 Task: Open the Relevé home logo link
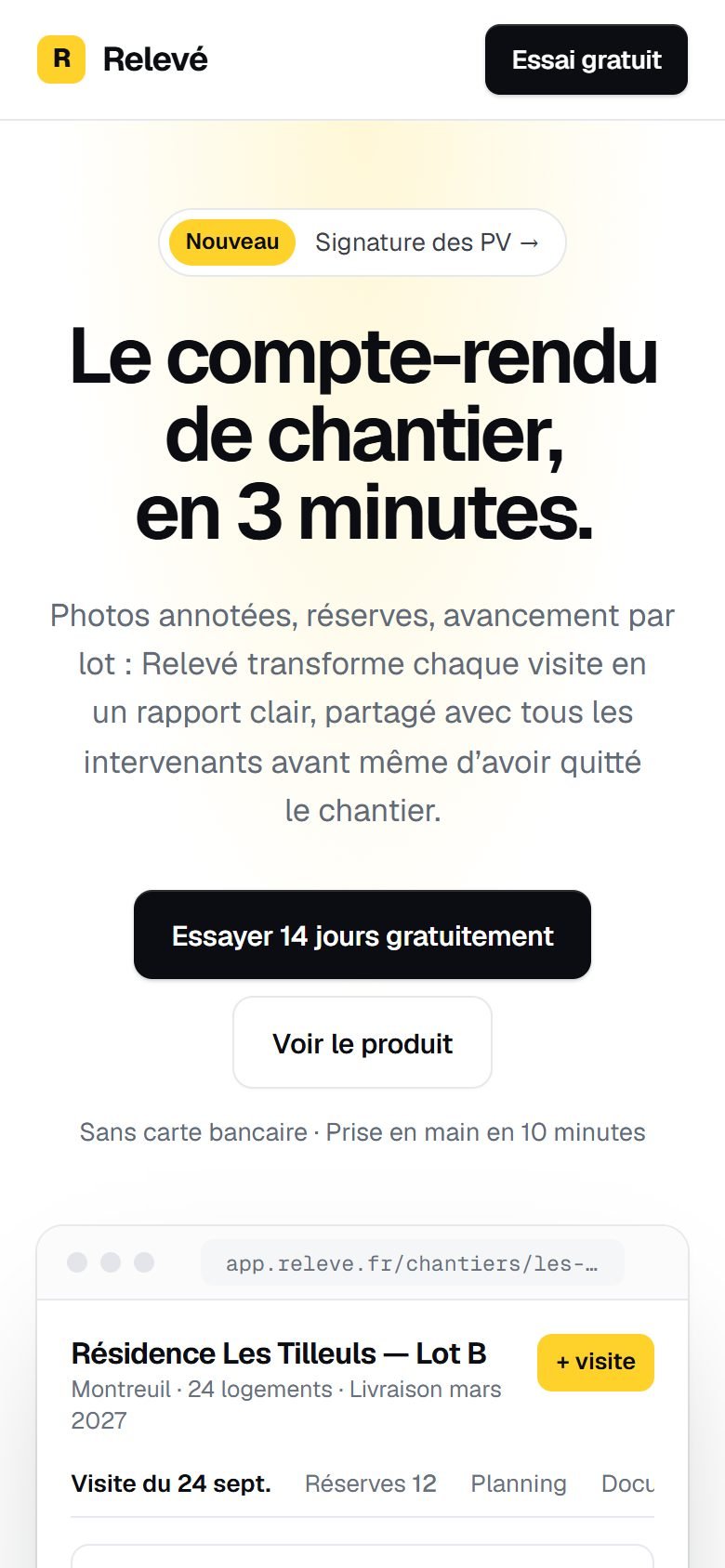point(123,59)
